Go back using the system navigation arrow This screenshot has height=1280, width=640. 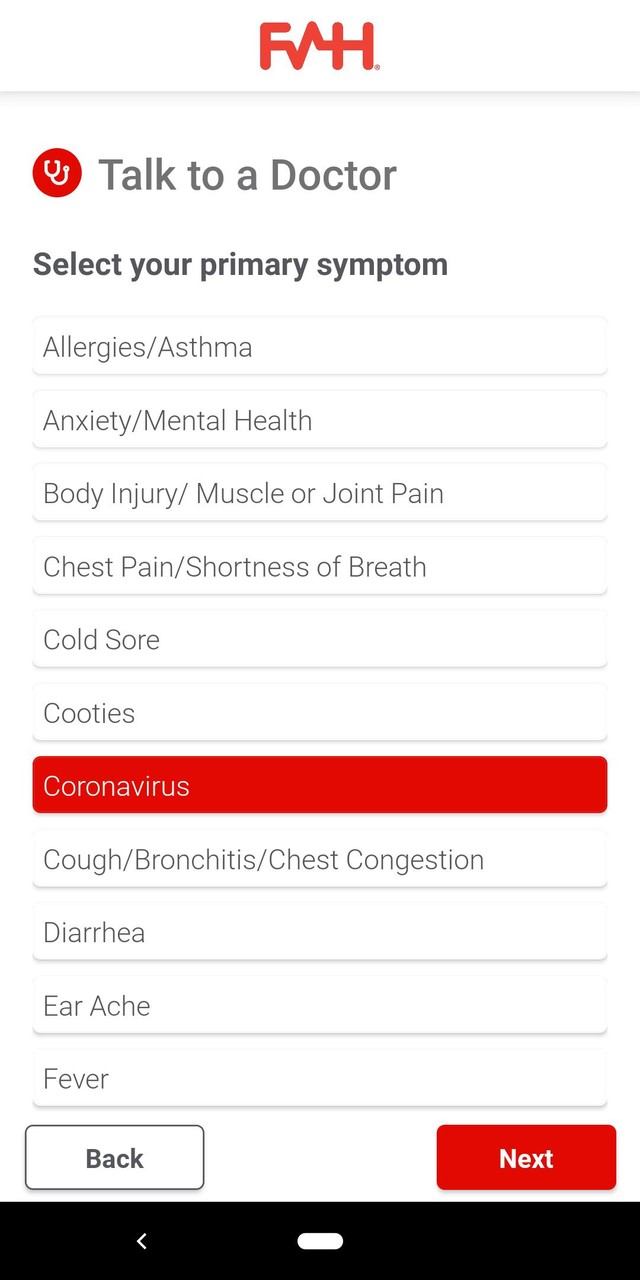pos(142,1241)
